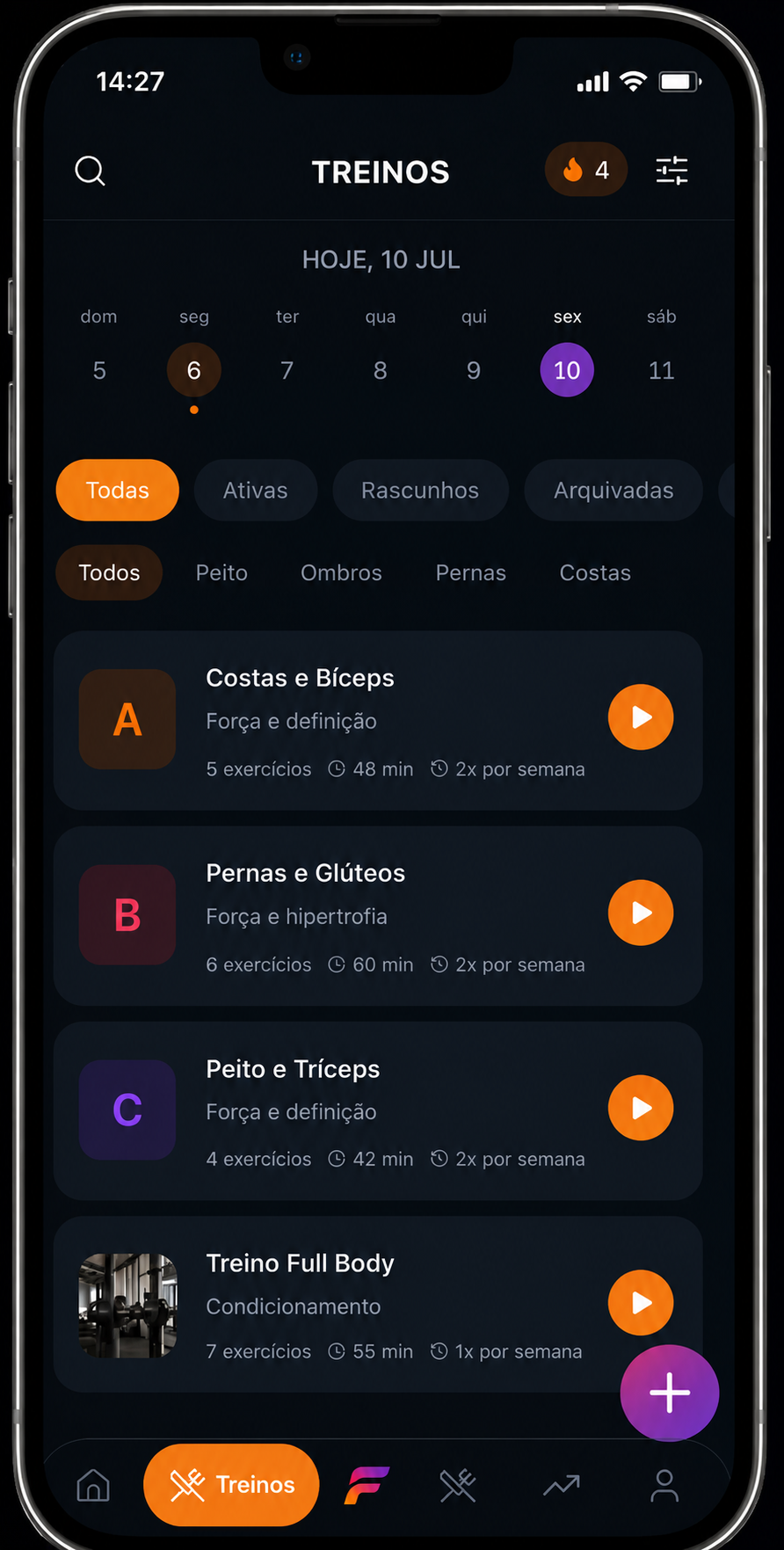Viewport: 784px width, 1550px height.
Task: Select Monday 6 in the week calendar
Action: pyautogui.click(x=193, y=370)
